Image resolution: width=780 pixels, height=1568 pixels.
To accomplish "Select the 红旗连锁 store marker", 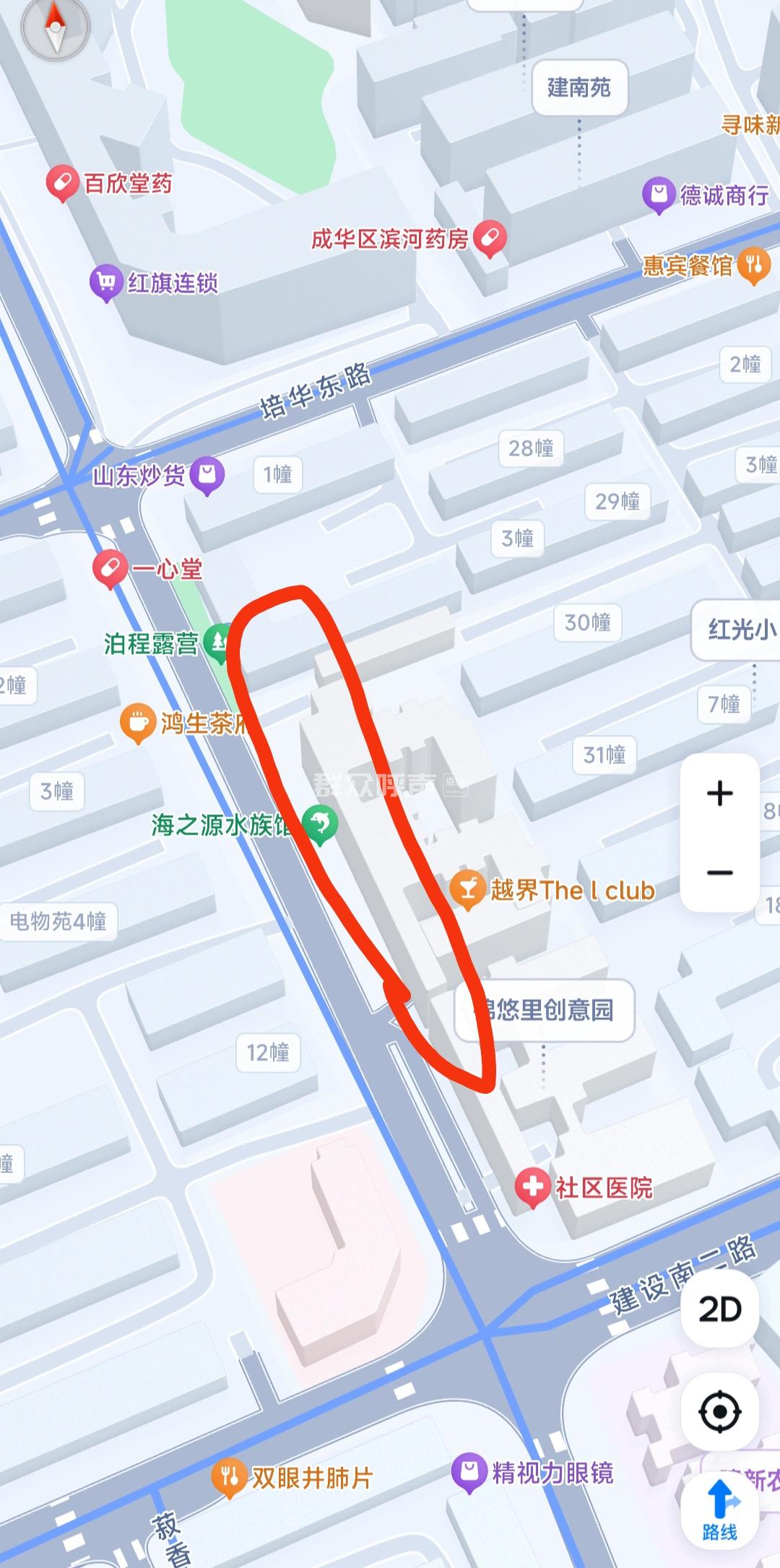I will coord(106,282).
